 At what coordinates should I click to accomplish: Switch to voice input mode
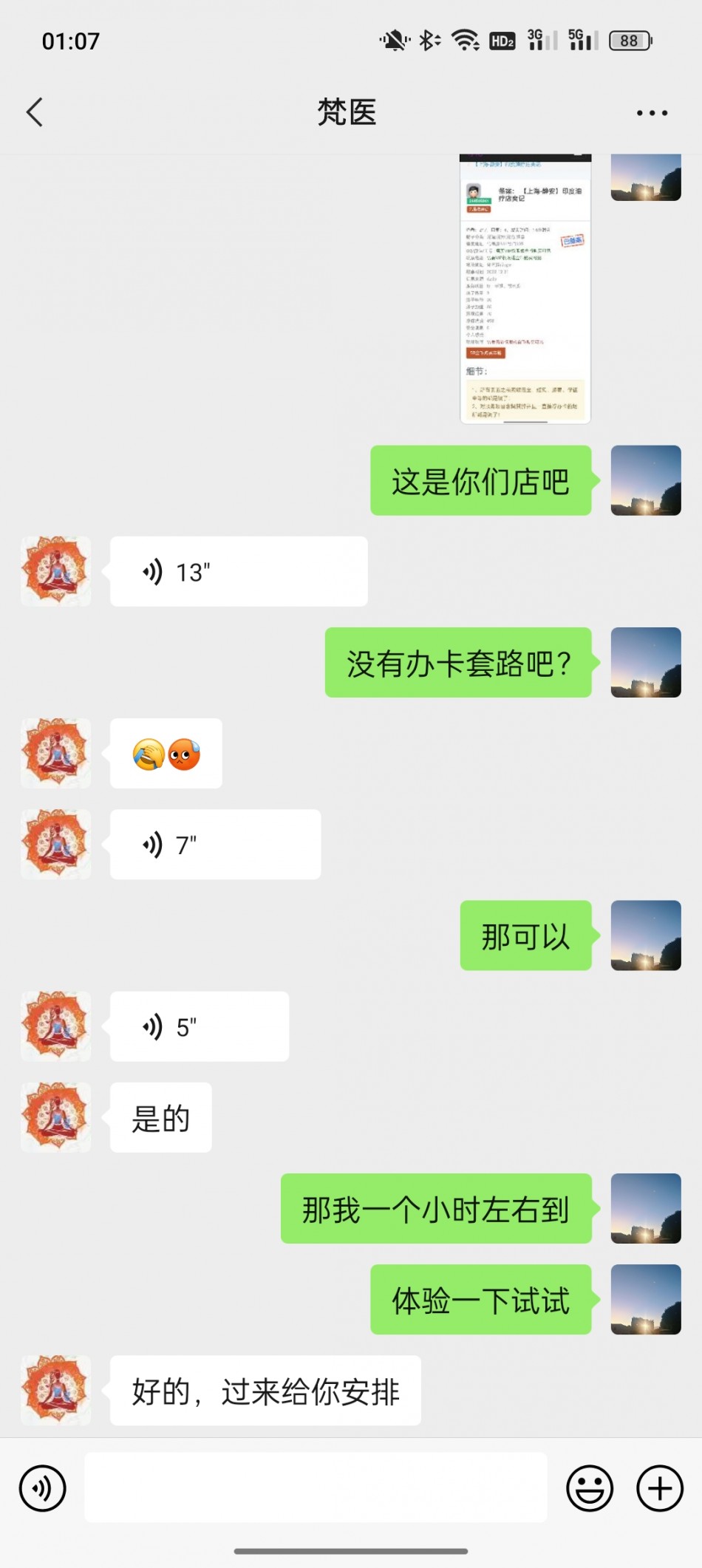point(43,1488)
